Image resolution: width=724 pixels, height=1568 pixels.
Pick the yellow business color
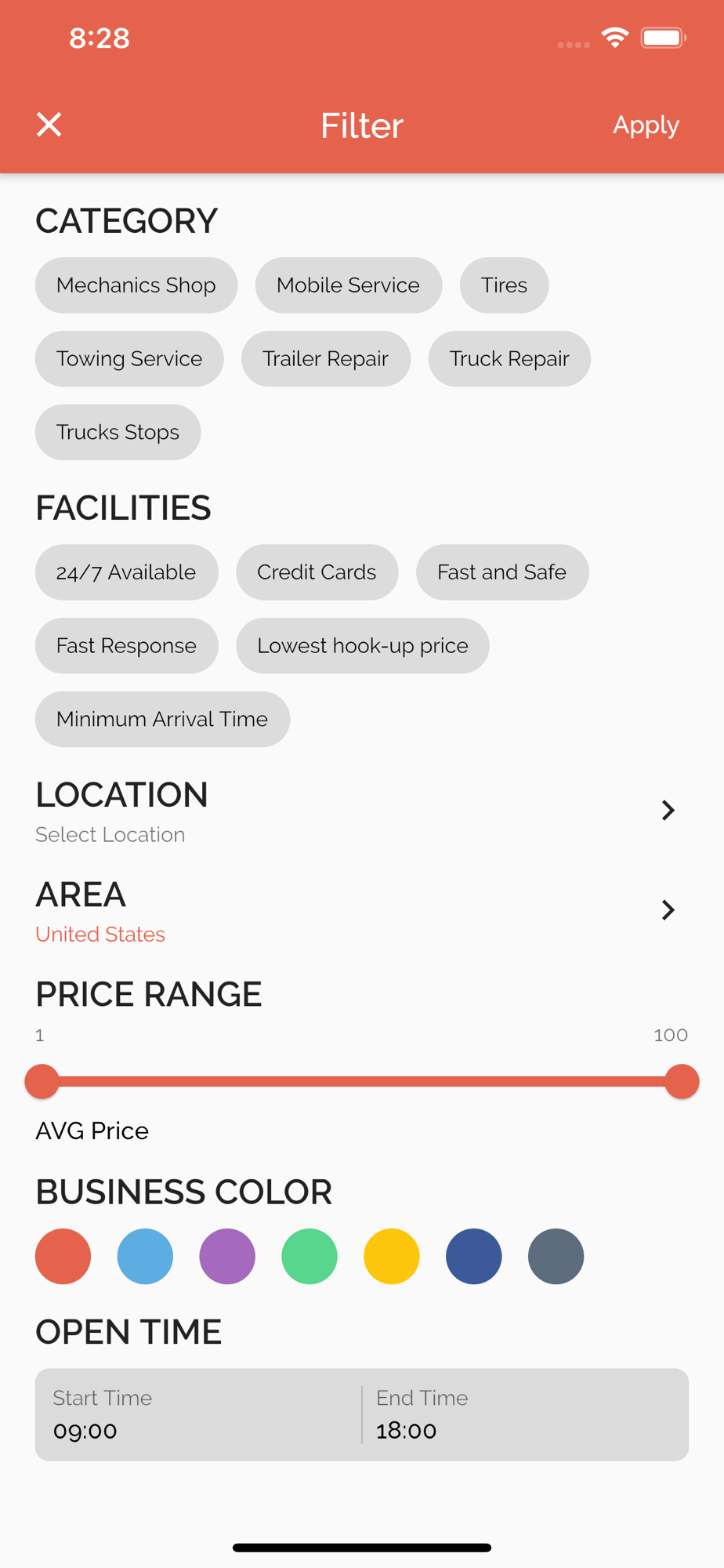coord(391,1256)
